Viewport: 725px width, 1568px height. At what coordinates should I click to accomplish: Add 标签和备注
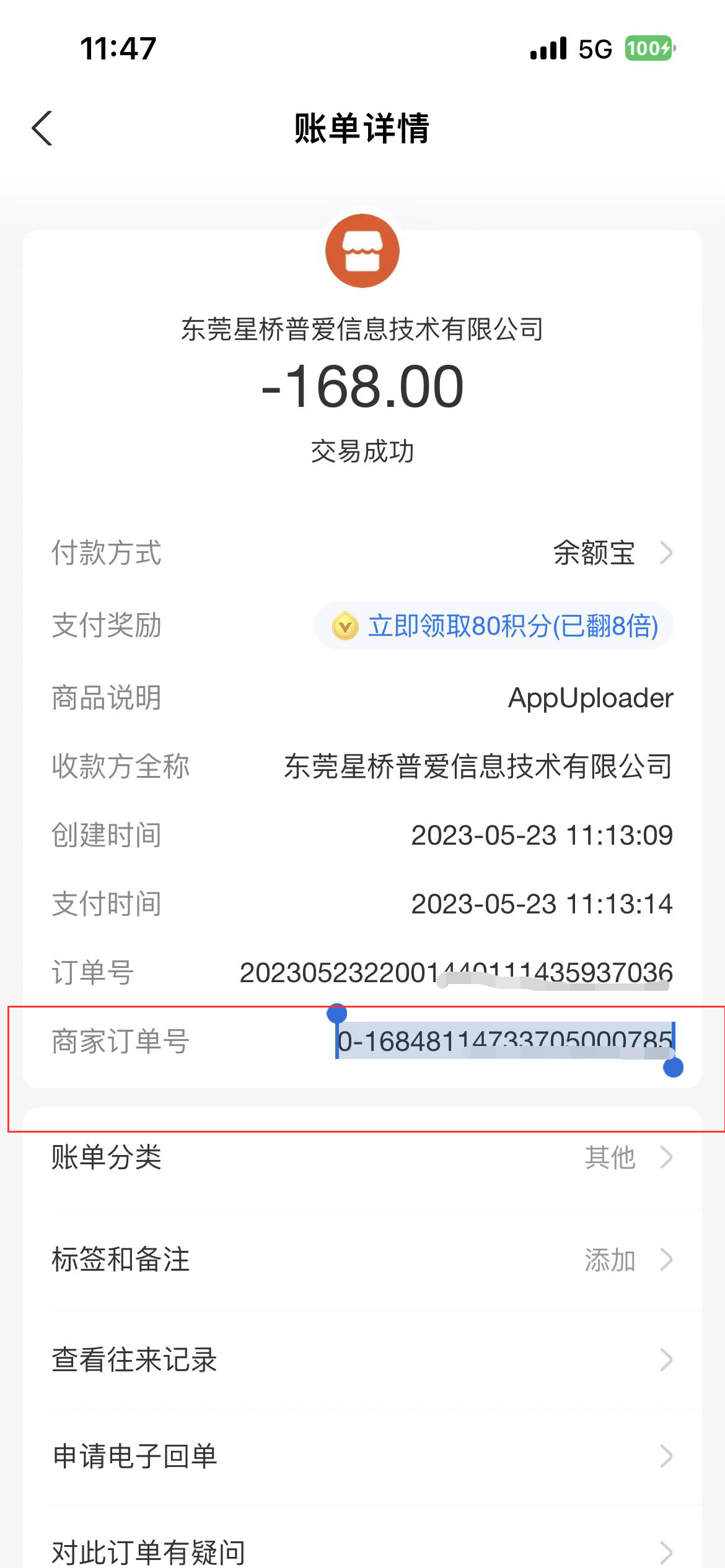362,1260
